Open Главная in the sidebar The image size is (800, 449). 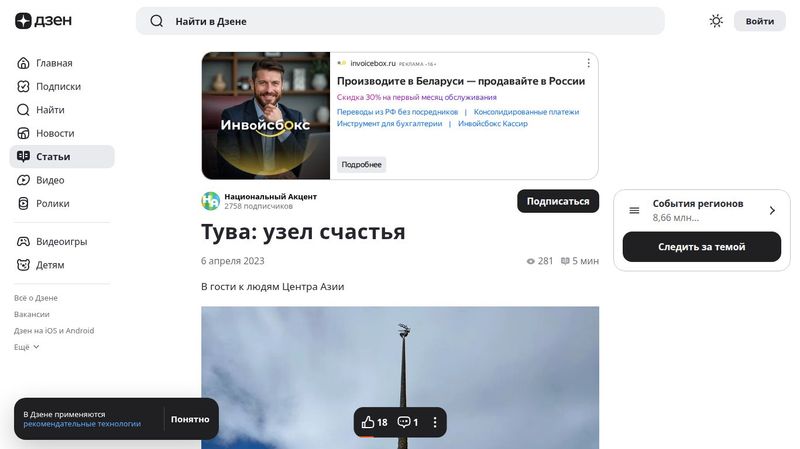pyautogui.click(x=54, y=63)
